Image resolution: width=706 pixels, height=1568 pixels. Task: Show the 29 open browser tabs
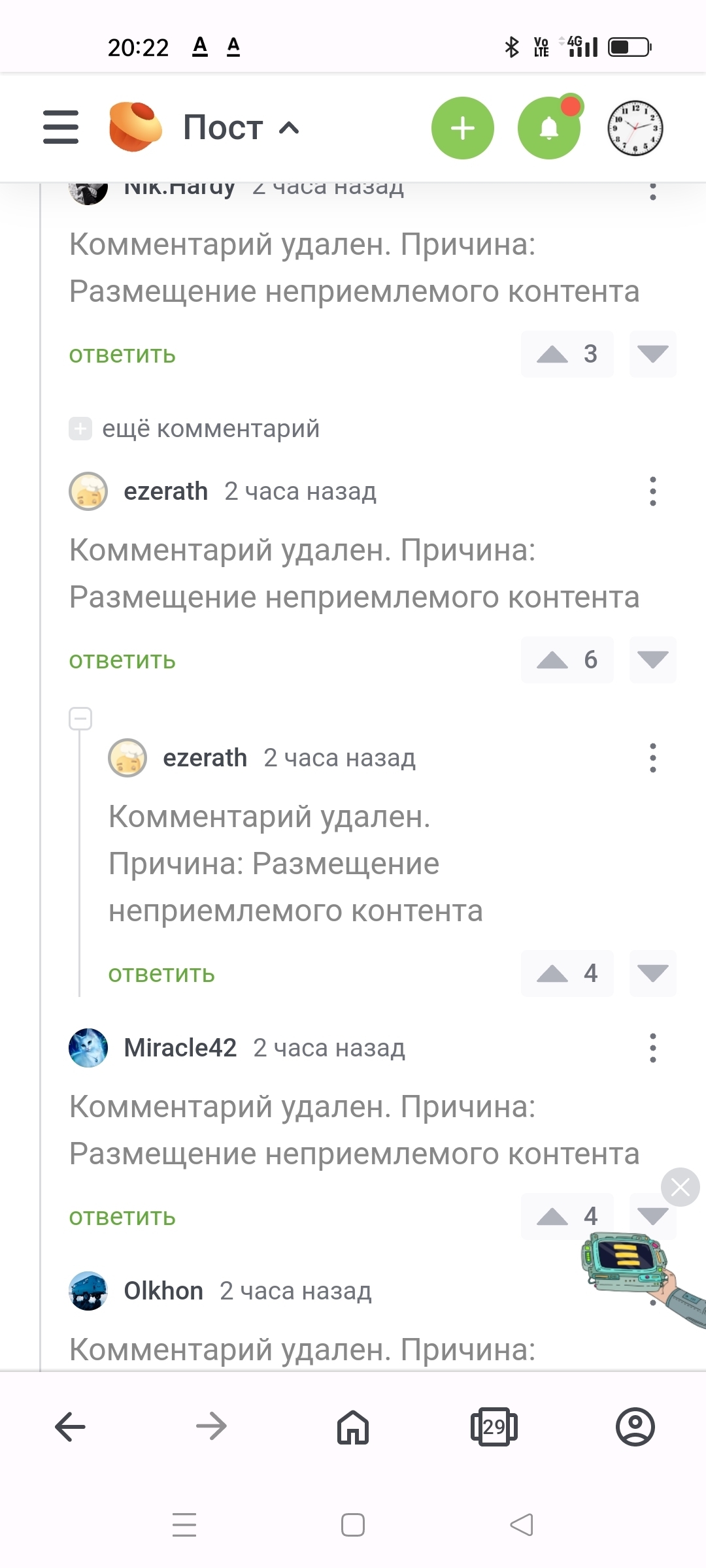[494, 1426]
